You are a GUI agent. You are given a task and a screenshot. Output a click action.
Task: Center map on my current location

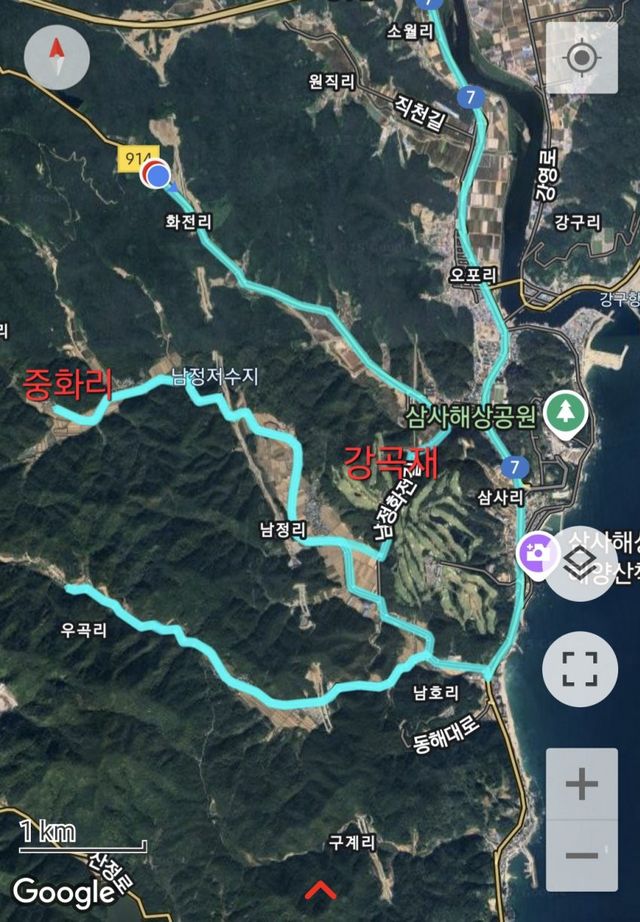tap(581, 57)
